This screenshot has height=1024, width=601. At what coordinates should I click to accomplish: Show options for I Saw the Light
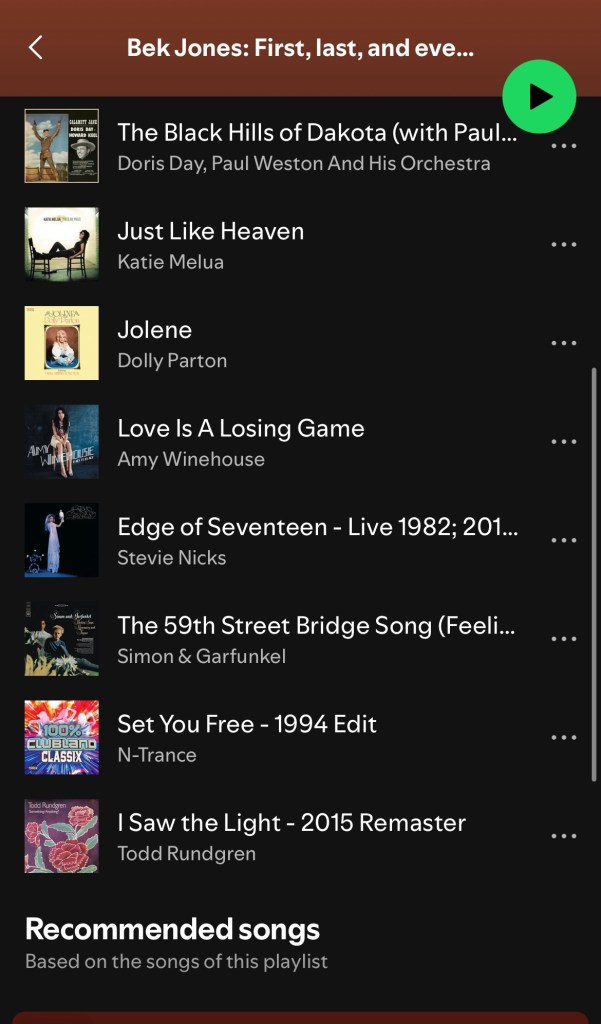pyautogui.click(x=564, y=836)
